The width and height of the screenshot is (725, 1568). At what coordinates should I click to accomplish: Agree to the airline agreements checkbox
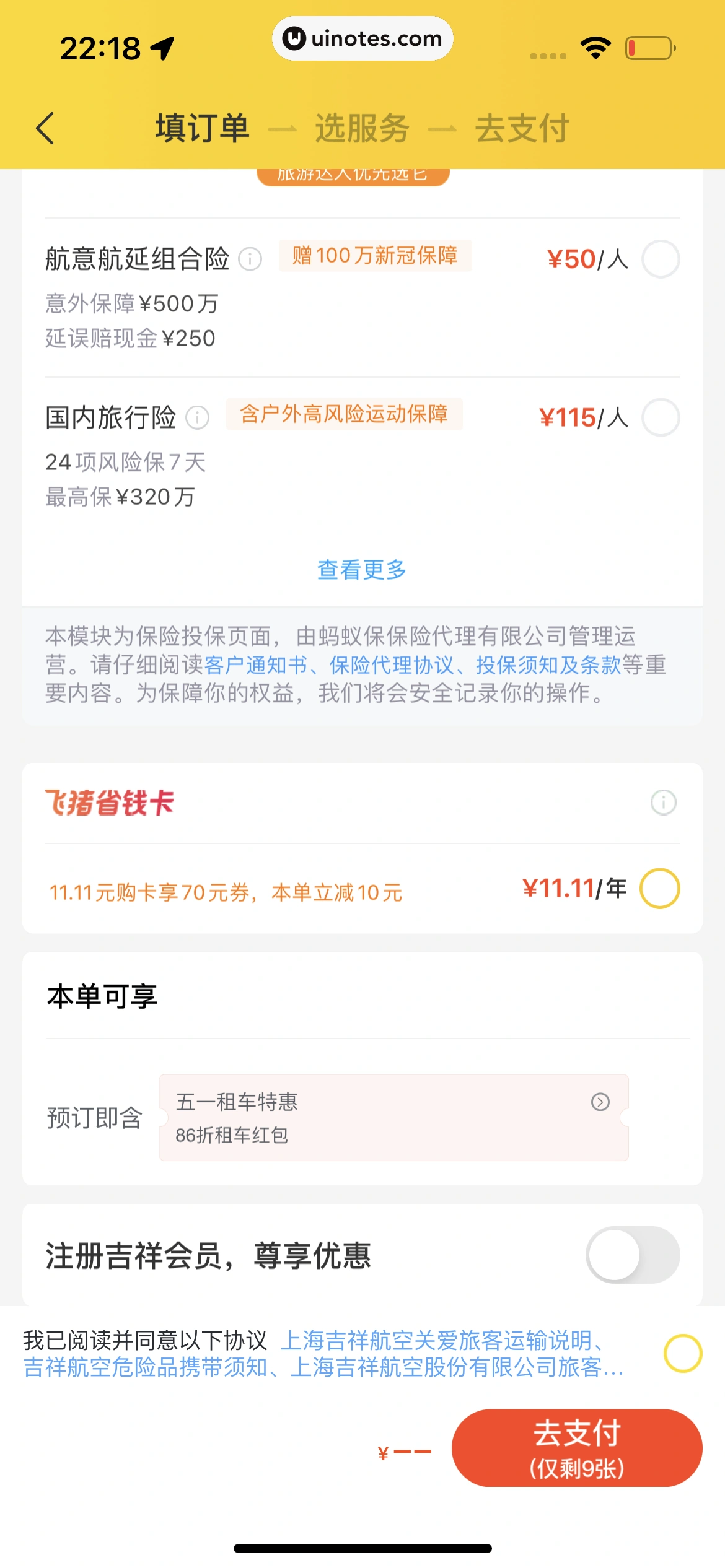coord(682,1354)
